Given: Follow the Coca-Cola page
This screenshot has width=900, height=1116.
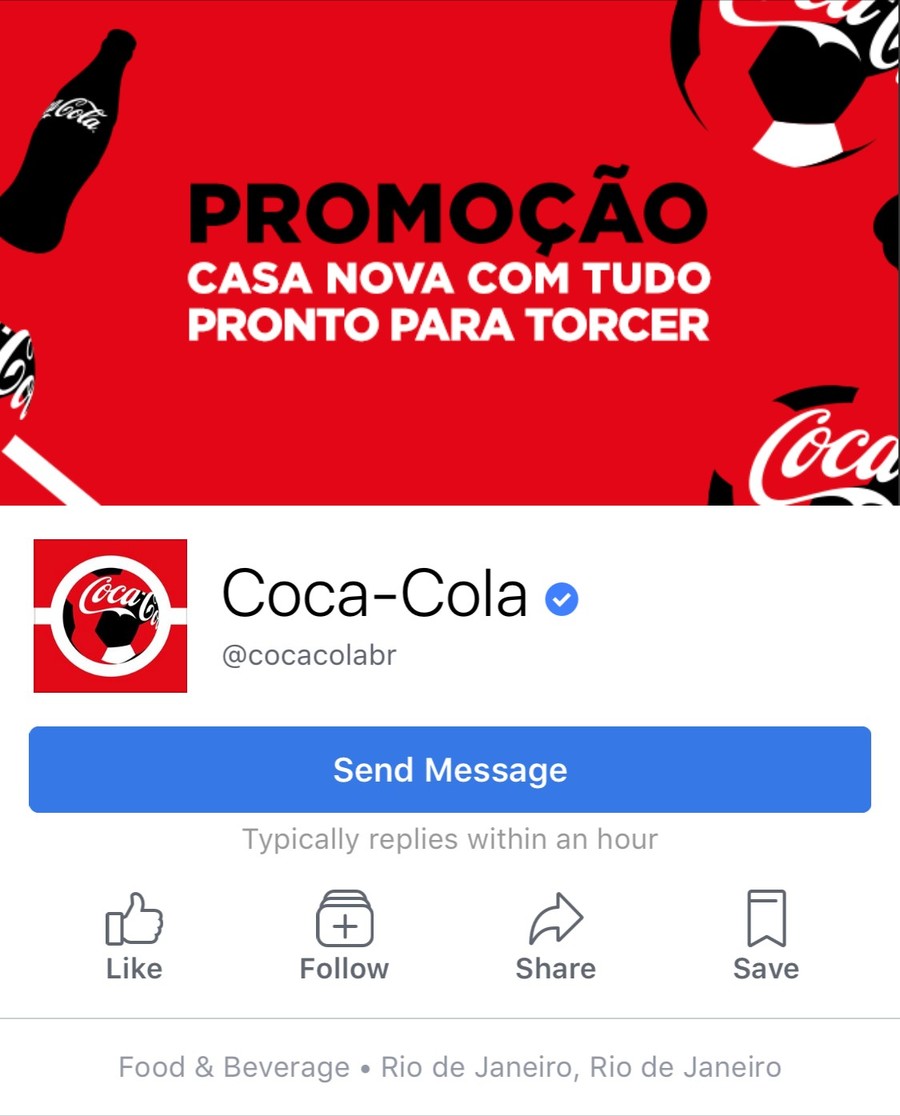Looking at the screenshot, I should pyautogui.click(x=344, y=935).
